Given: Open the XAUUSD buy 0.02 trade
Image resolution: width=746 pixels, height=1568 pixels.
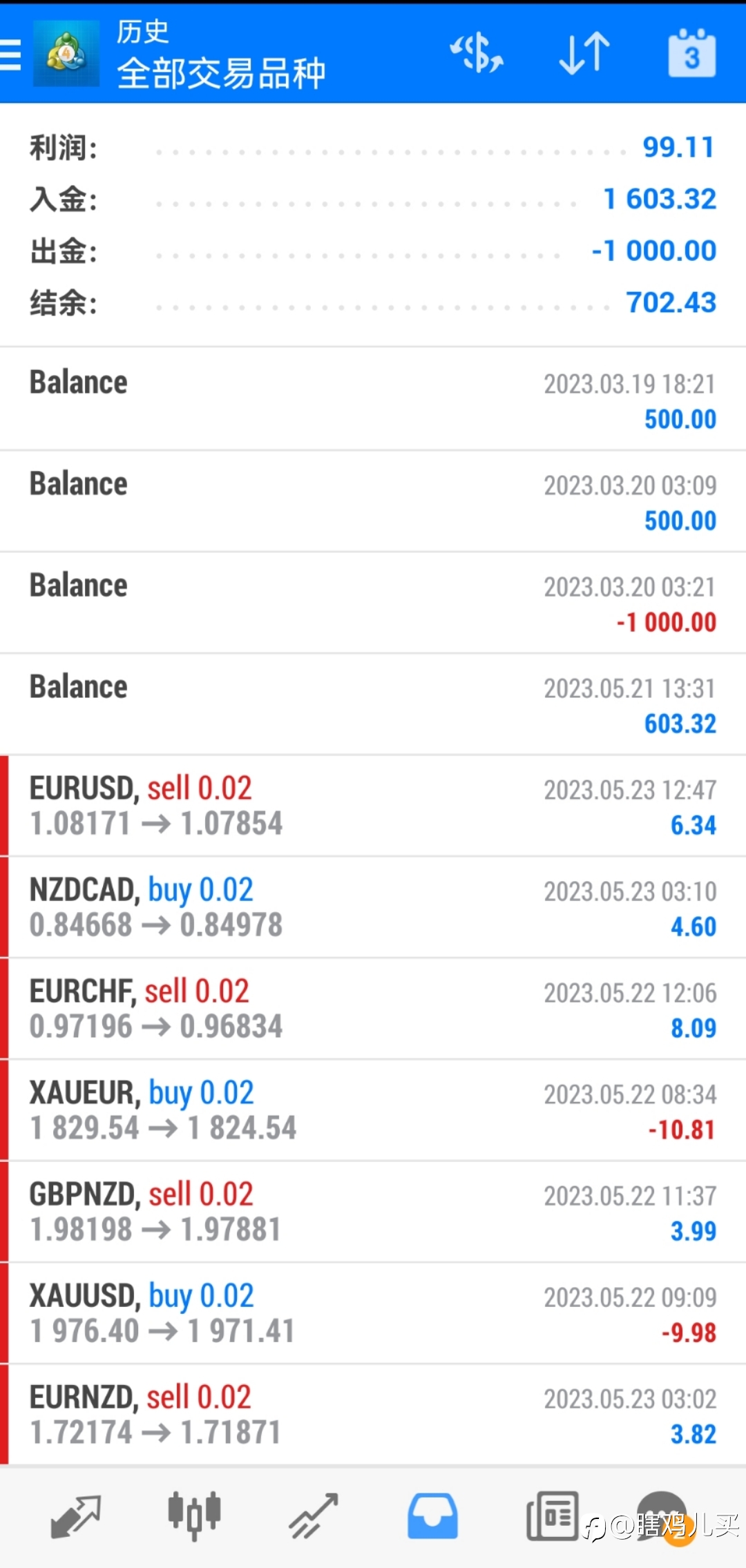Looking at the screenshot, I should point(373,1313).
